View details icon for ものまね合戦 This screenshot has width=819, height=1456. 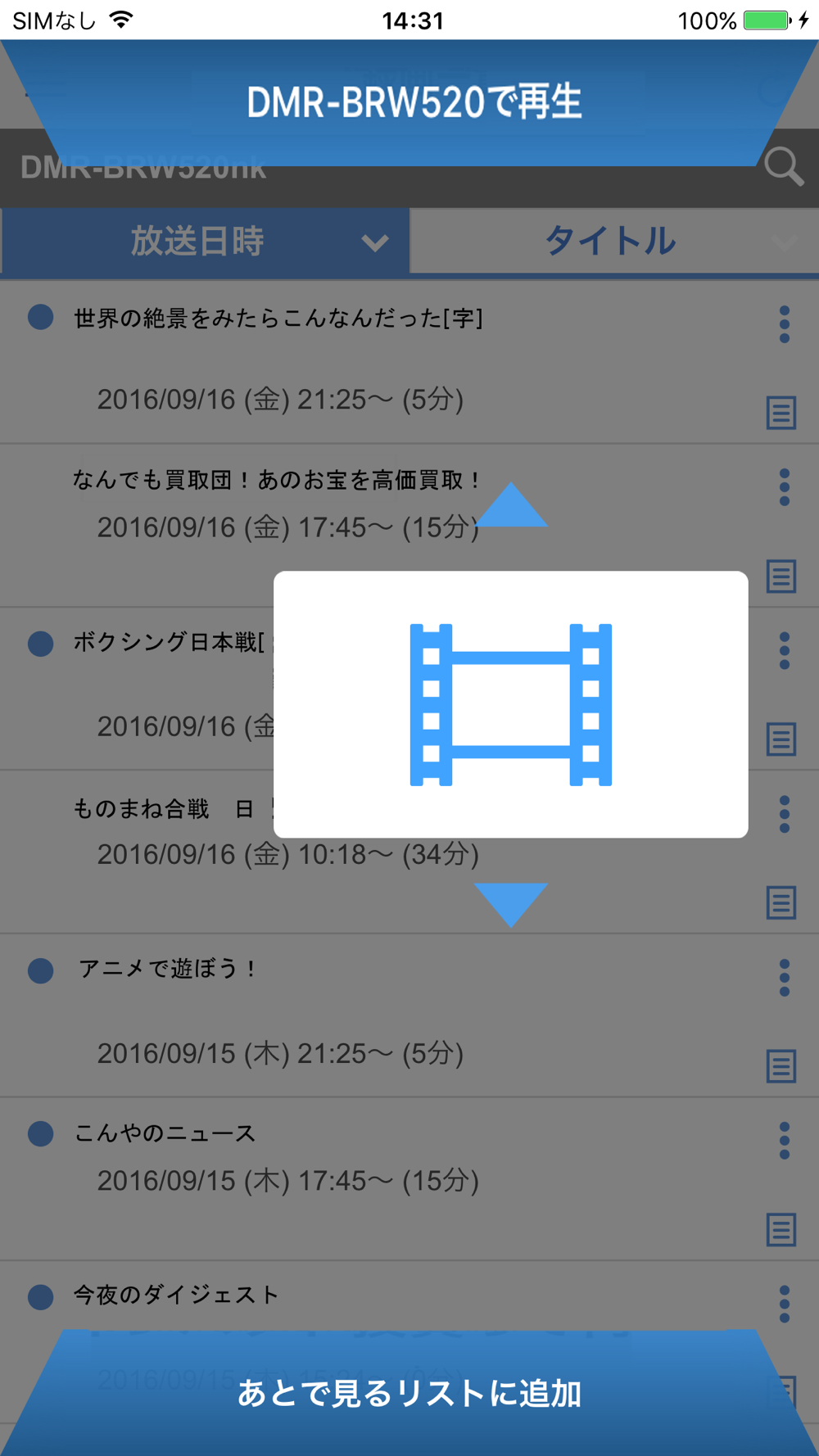[x=781, y=902]
